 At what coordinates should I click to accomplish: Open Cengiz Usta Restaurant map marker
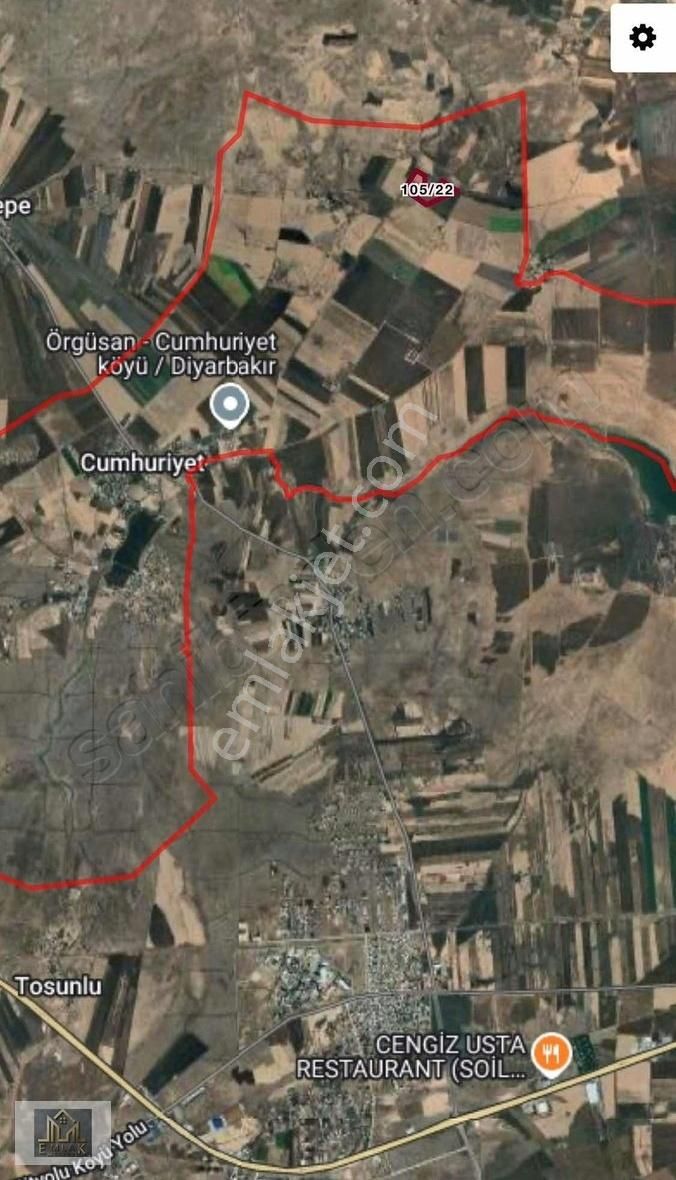coord(550,1053)
